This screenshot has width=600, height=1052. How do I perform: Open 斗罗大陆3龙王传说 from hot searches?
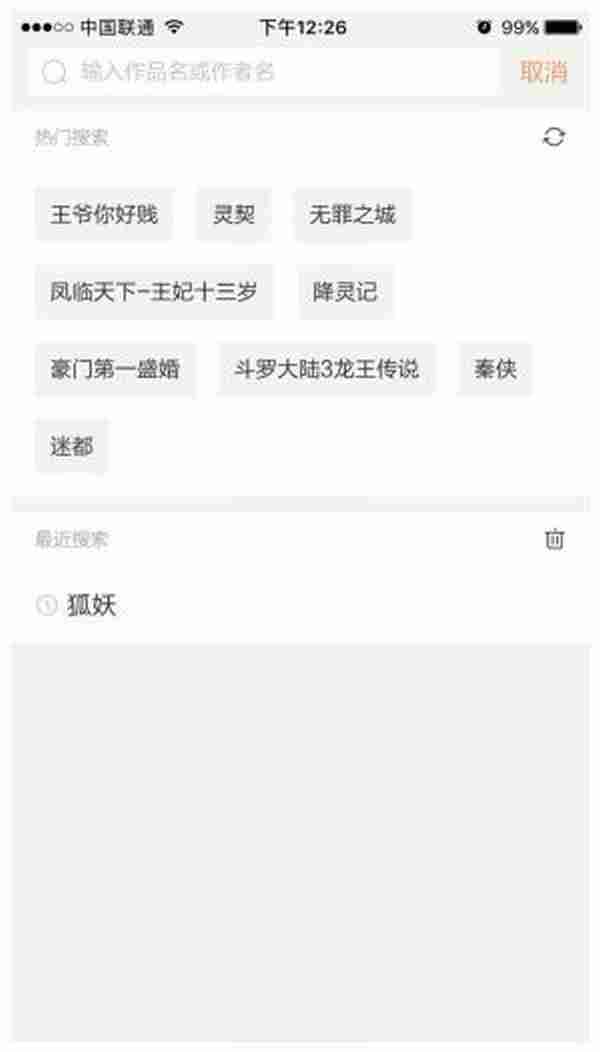click(x=326, y=369)
